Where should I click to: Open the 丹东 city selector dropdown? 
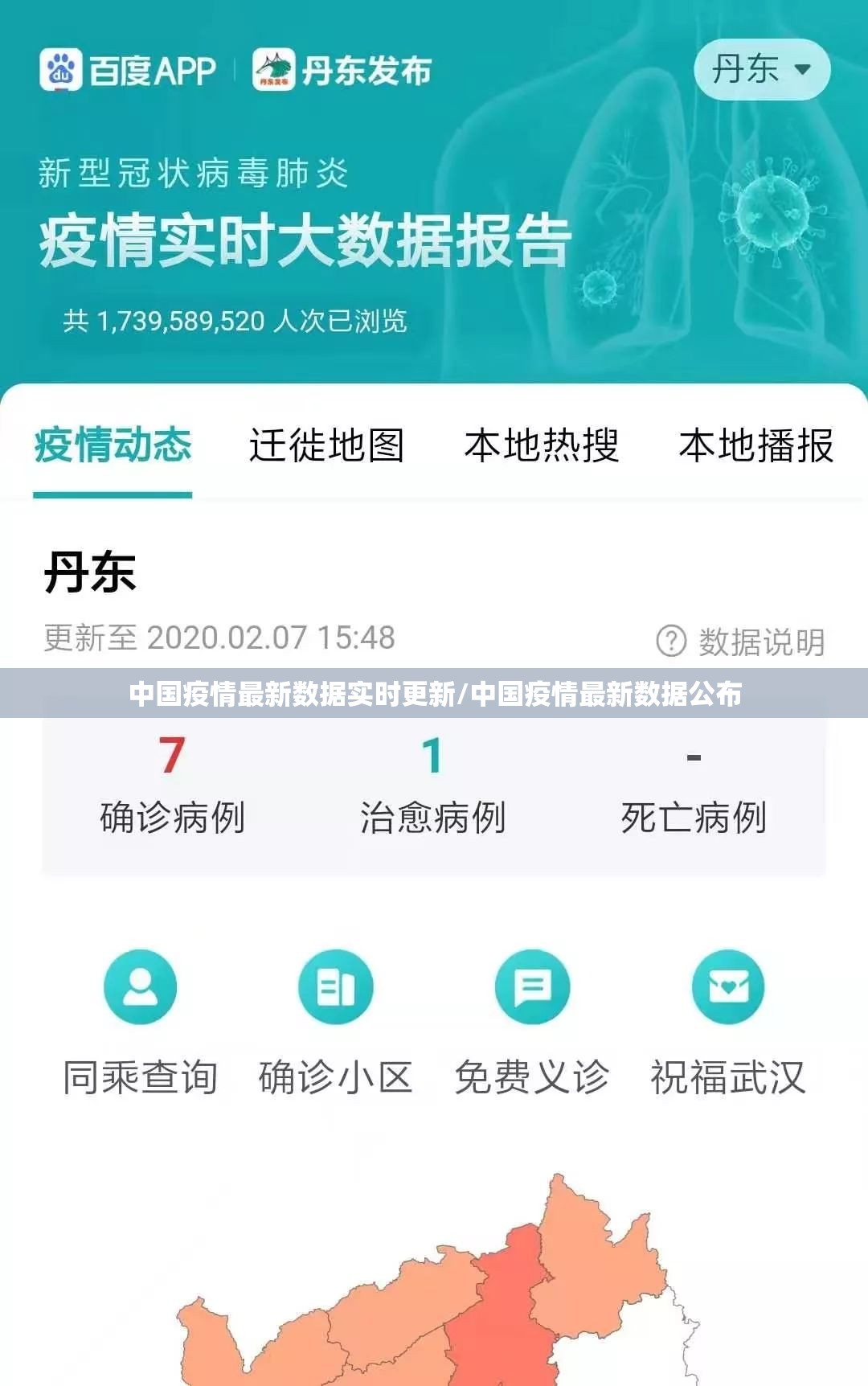pos(764,70)
